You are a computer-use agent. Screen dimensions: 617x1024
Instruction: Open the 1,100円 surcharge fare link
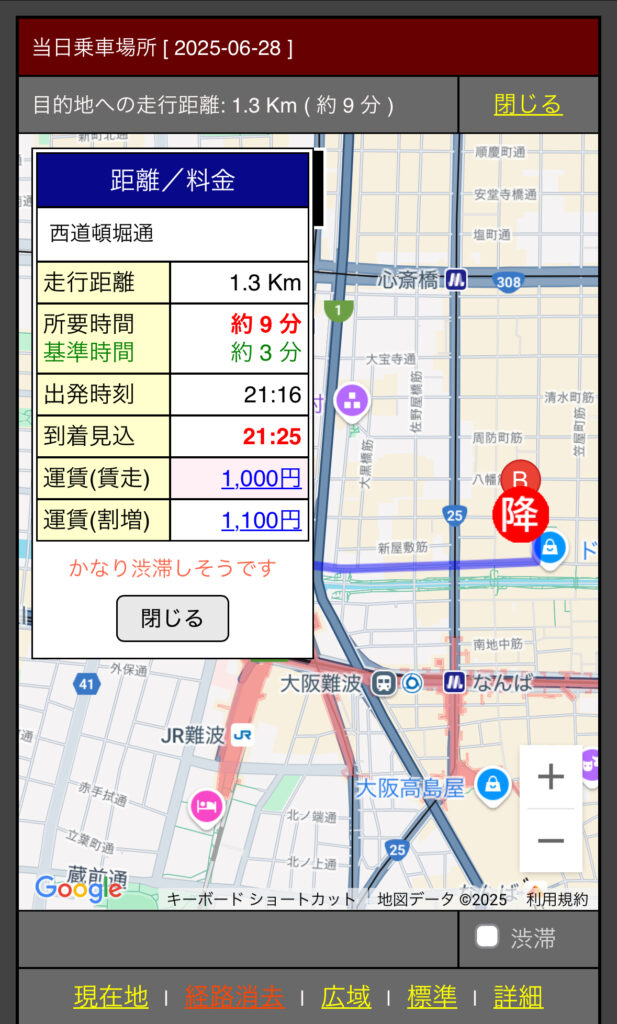coord(261,520)
